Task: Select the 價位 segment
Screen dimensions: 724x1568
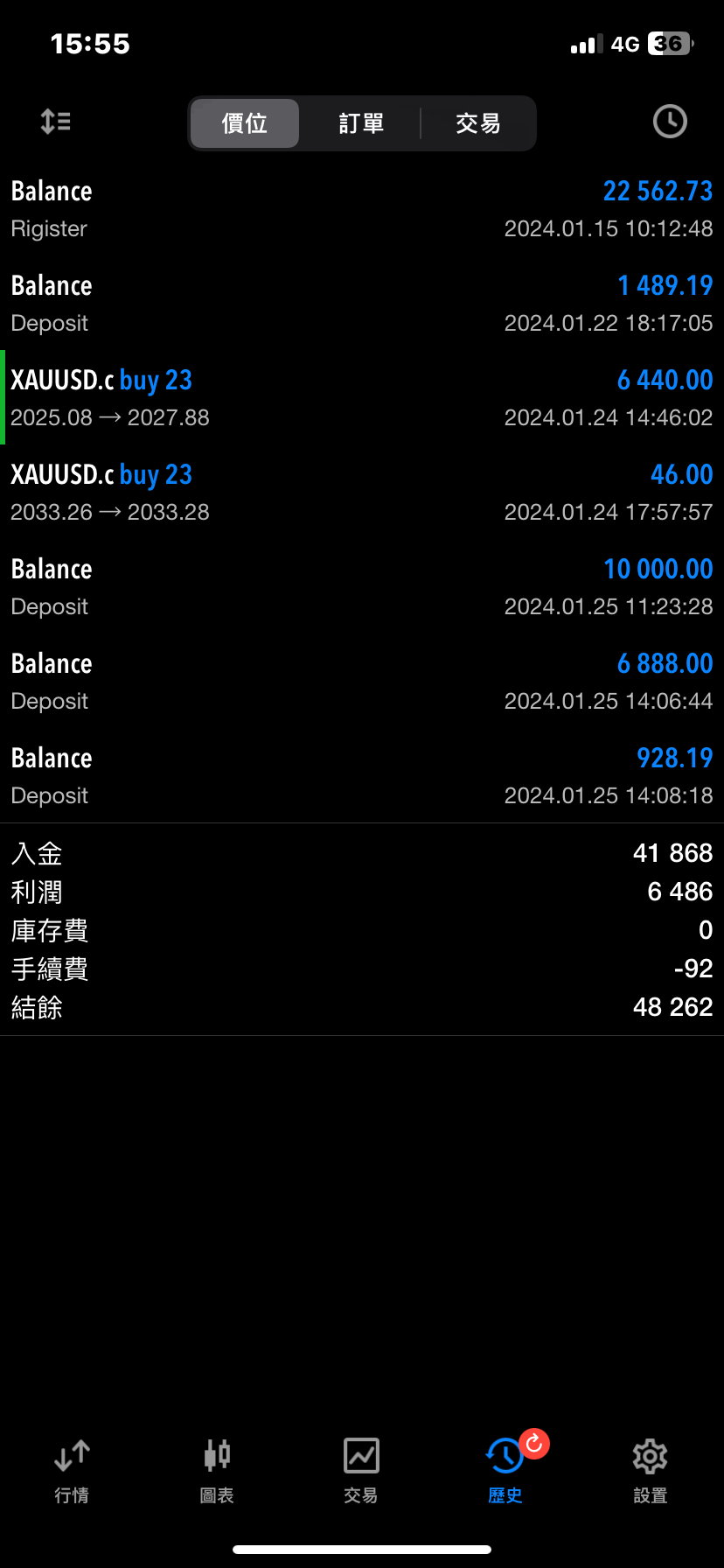Action: click(245, 123)
